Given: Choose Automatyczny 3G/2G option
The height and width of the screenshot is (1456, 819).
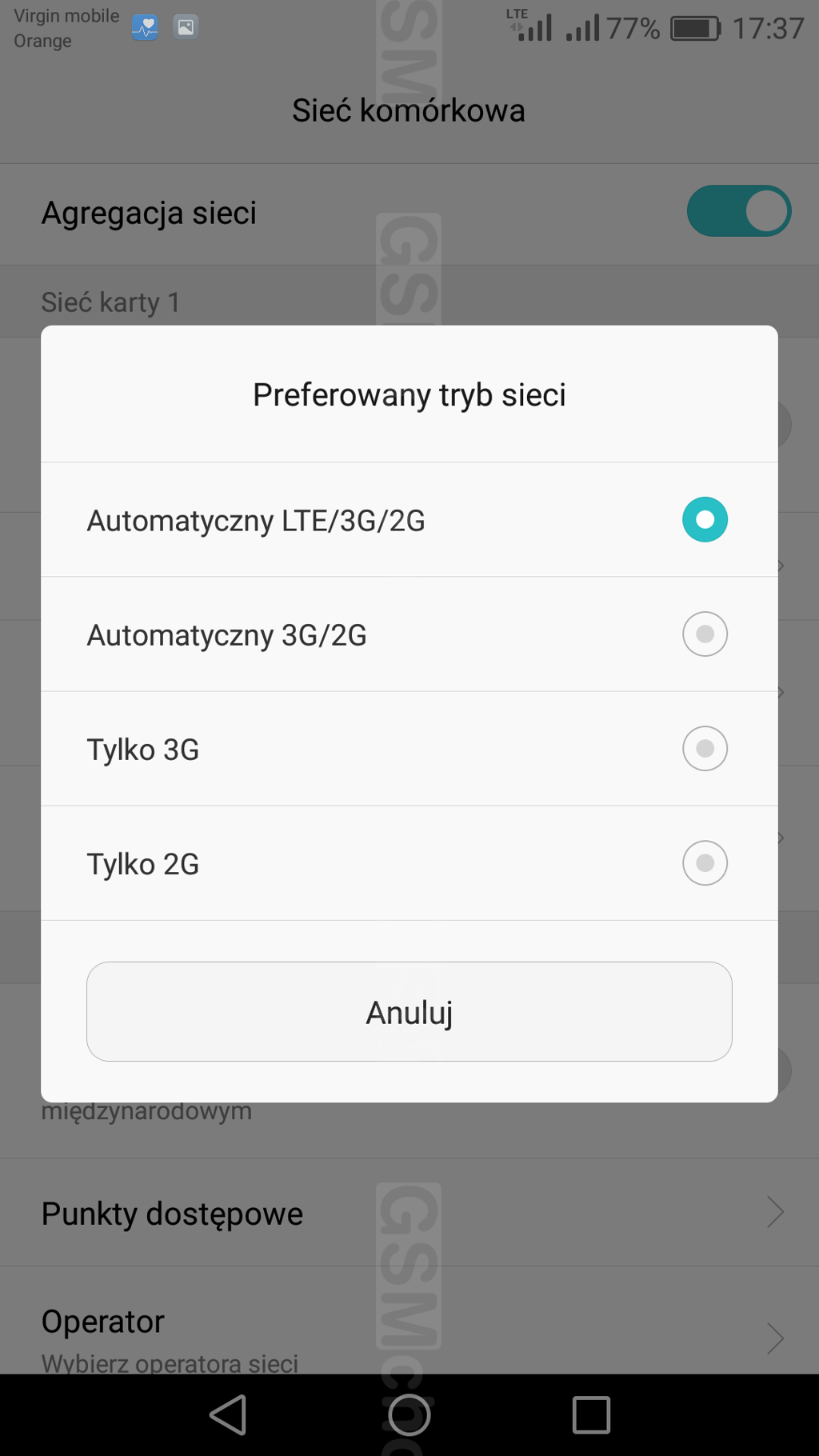Looking at the screenshot, I should coord(408,634).
